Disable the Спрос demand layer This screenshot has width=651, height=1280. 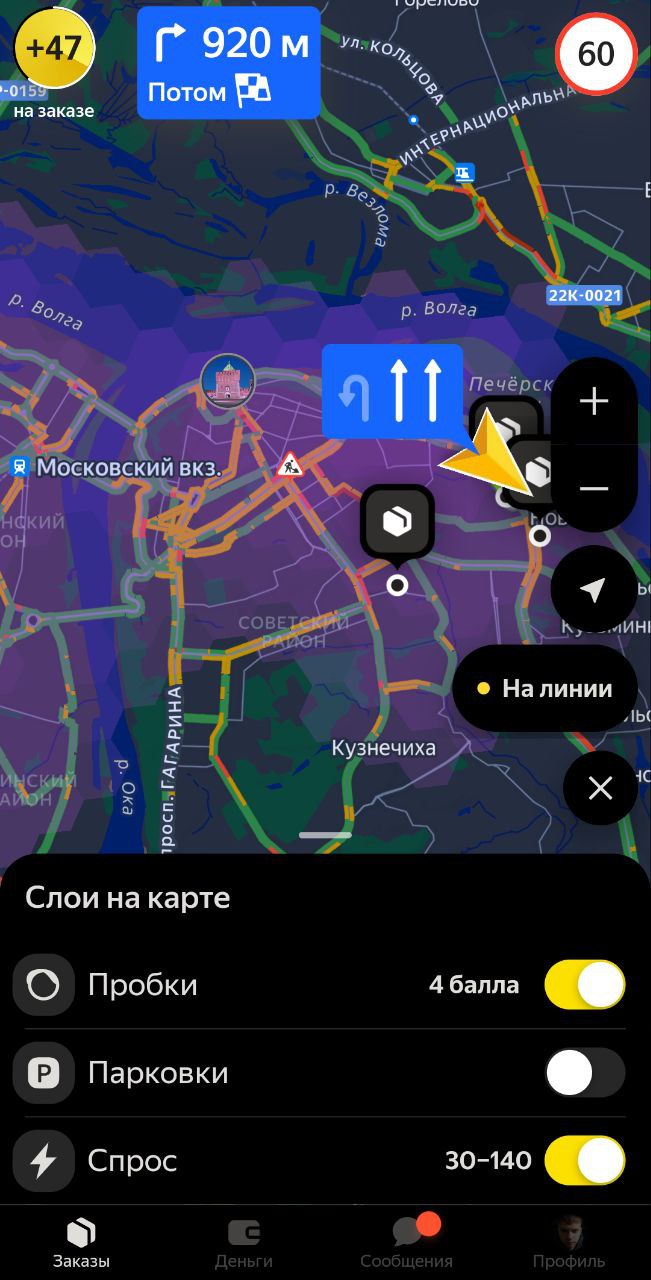click(x=585, y=1161)
